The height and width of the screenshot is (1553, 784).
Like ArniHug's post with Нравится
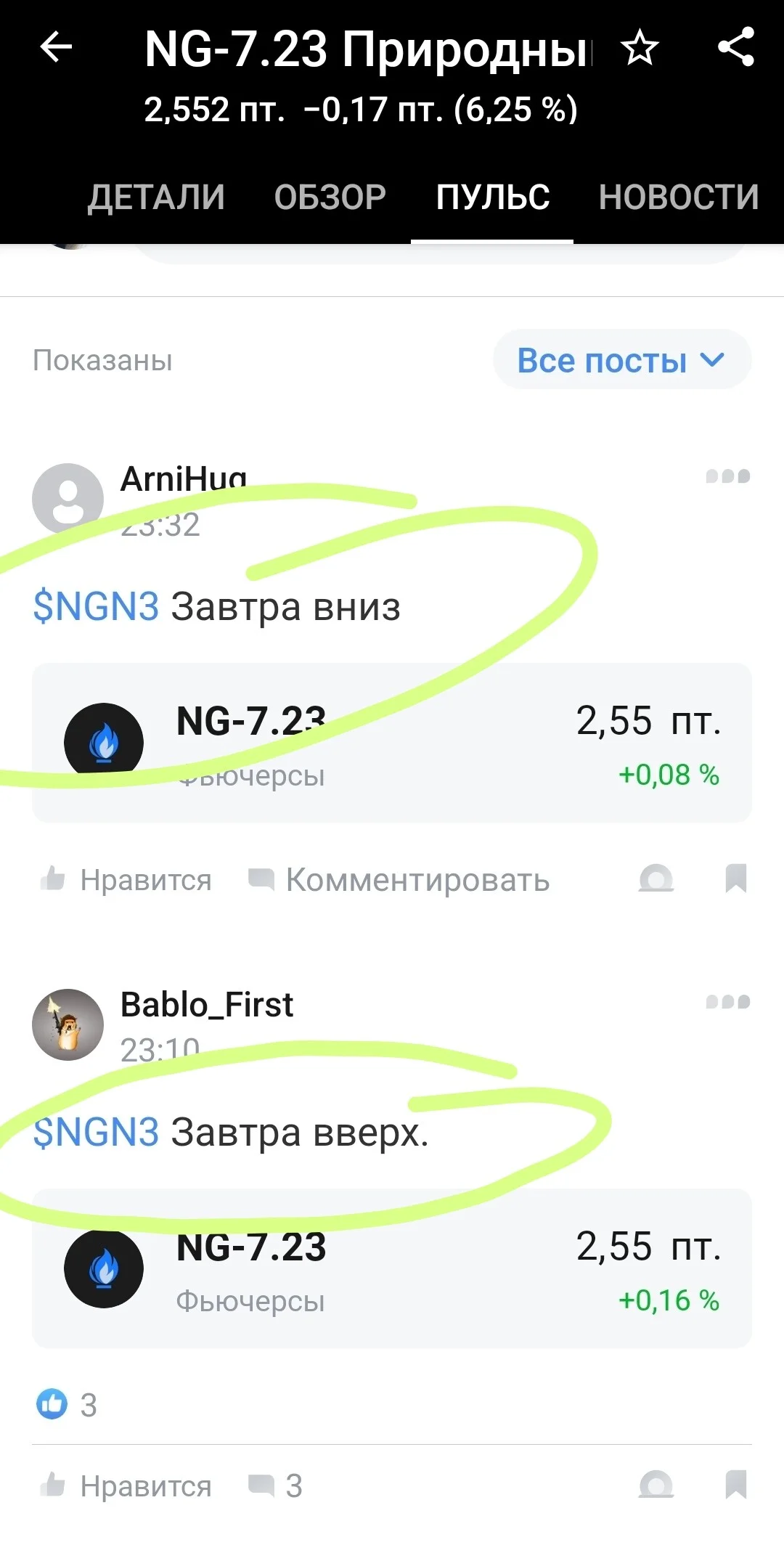pyautogui.click(x=126, y=879)
